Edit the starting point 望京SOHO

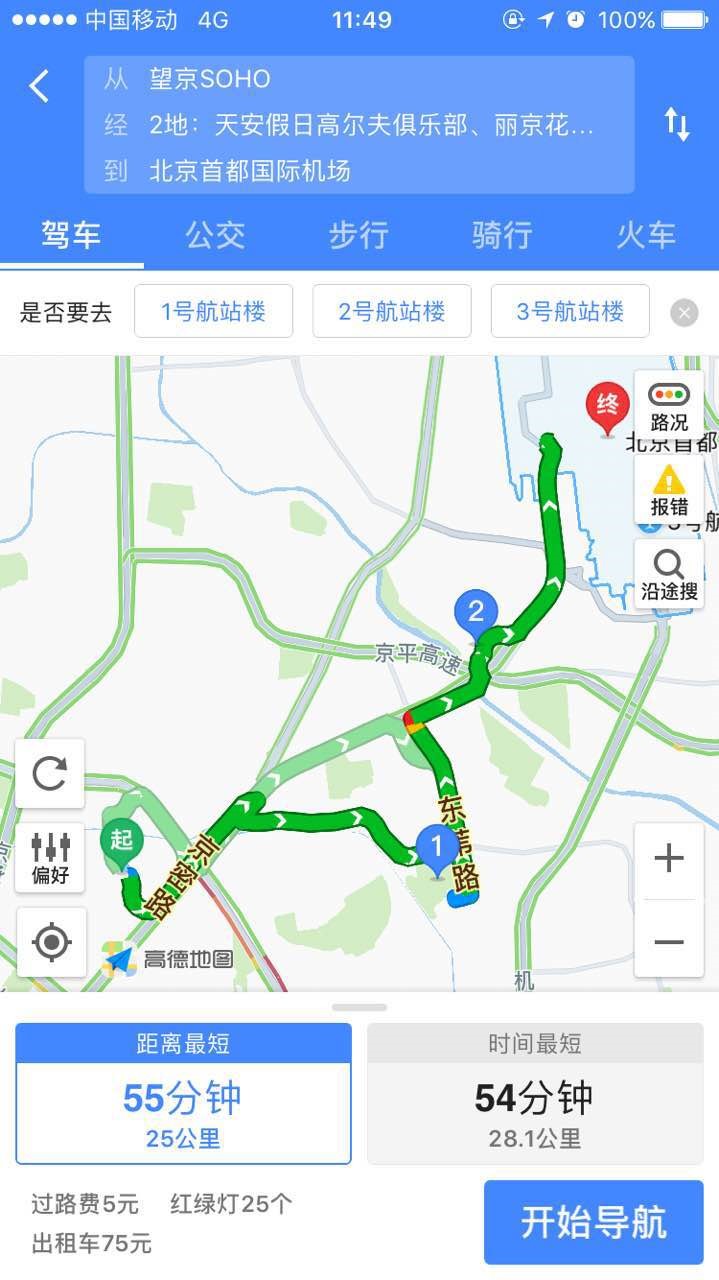point(358,80)
